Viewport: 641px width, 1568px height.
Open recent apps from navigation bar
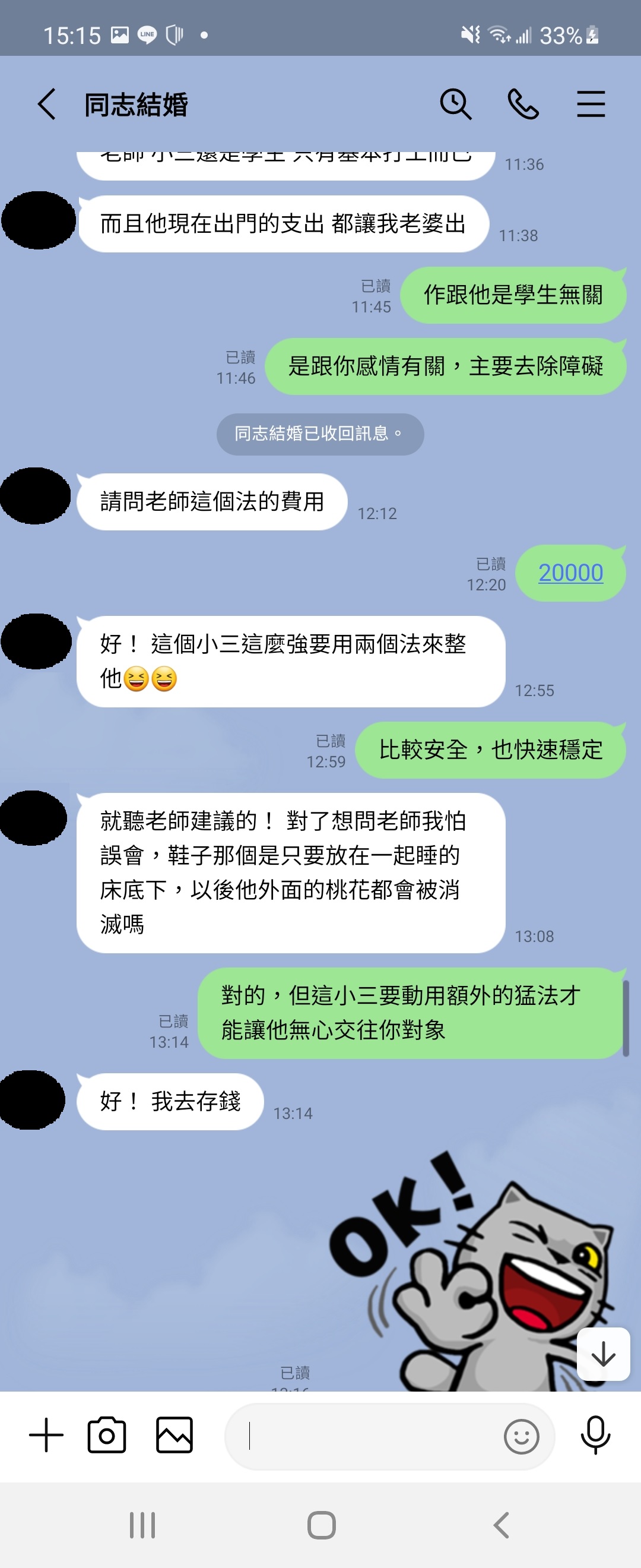(142, 1525)
